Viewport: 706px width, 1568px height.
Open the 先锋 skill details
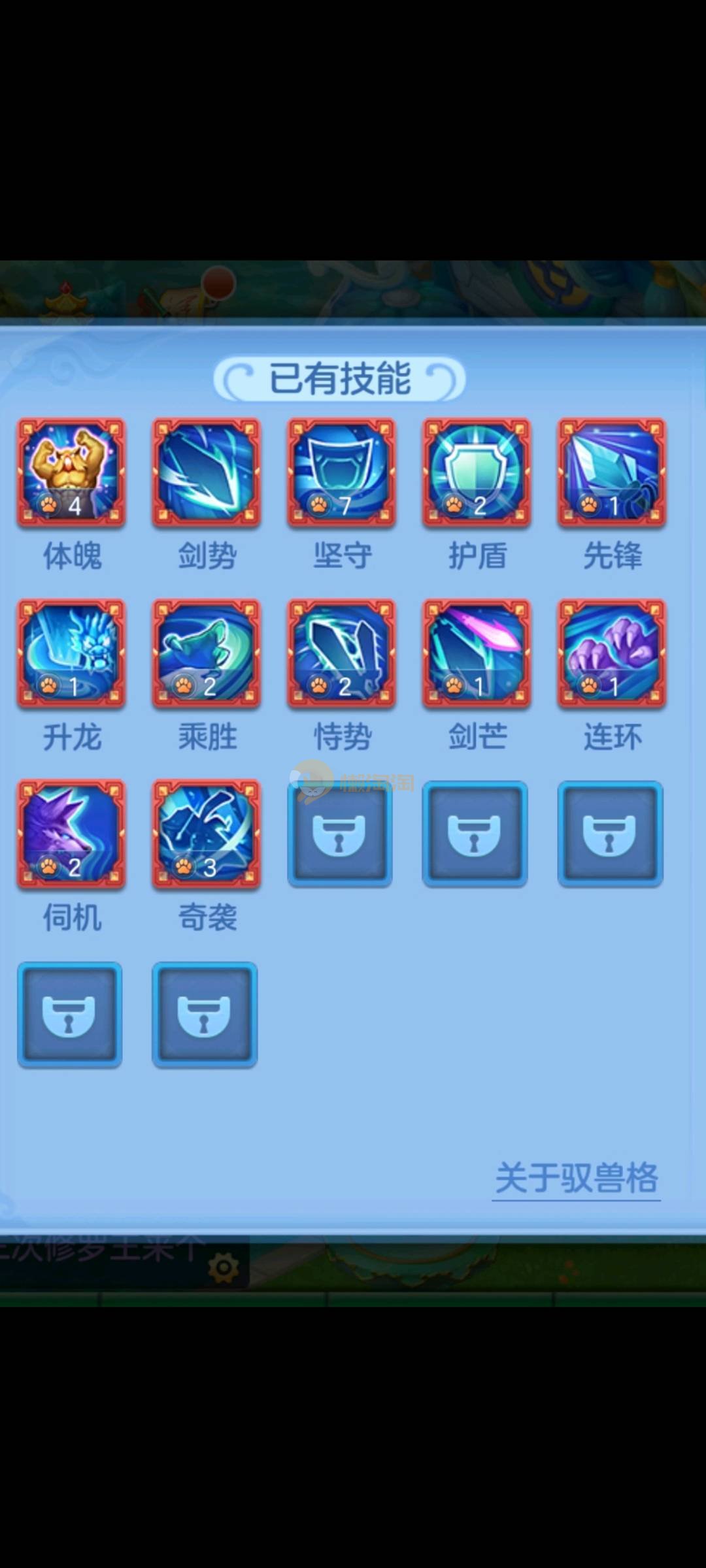[x=611, y=472]
